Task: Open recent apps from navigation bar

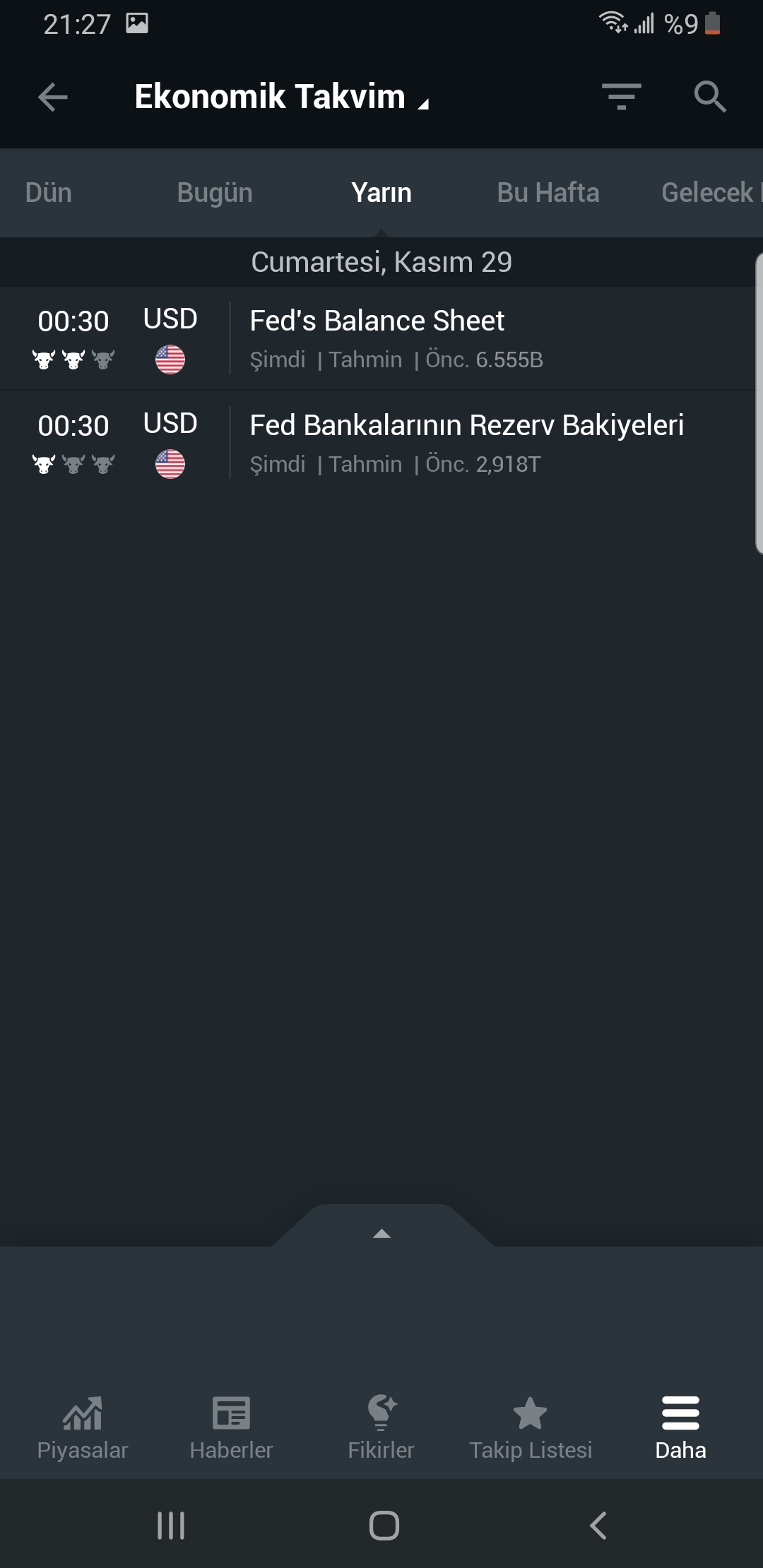Action: pyautogui.click(x=171, y=1525)
